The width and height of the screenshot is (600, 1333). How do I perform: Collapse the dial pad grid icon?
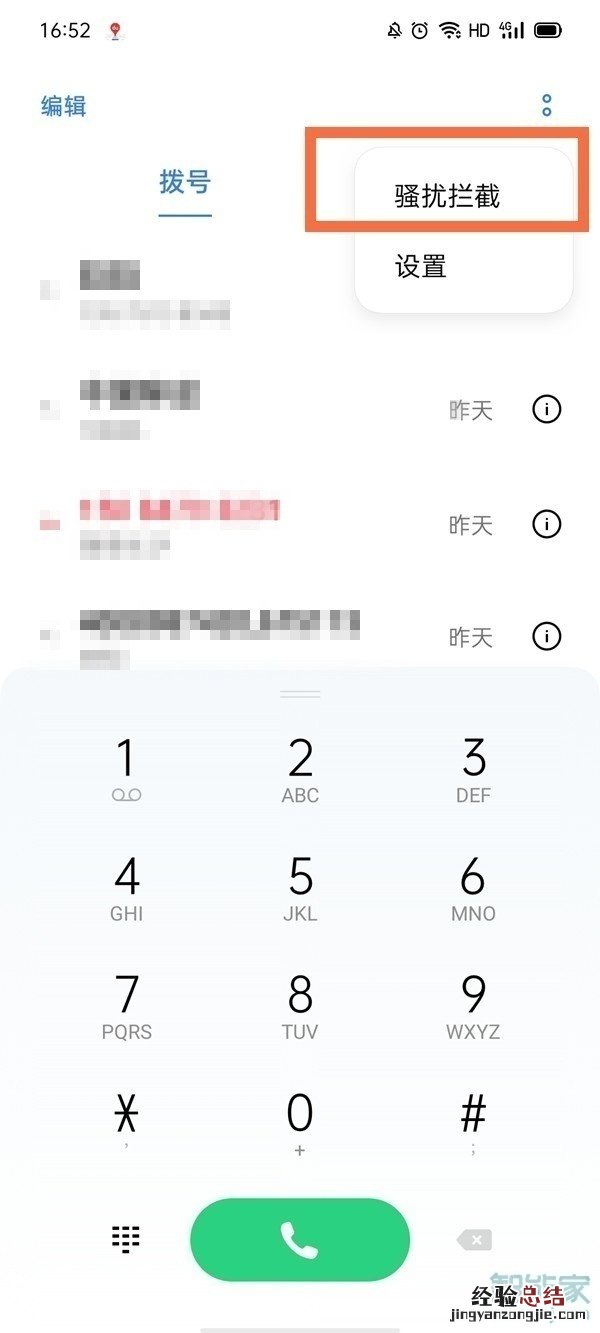pos(126,1239)
